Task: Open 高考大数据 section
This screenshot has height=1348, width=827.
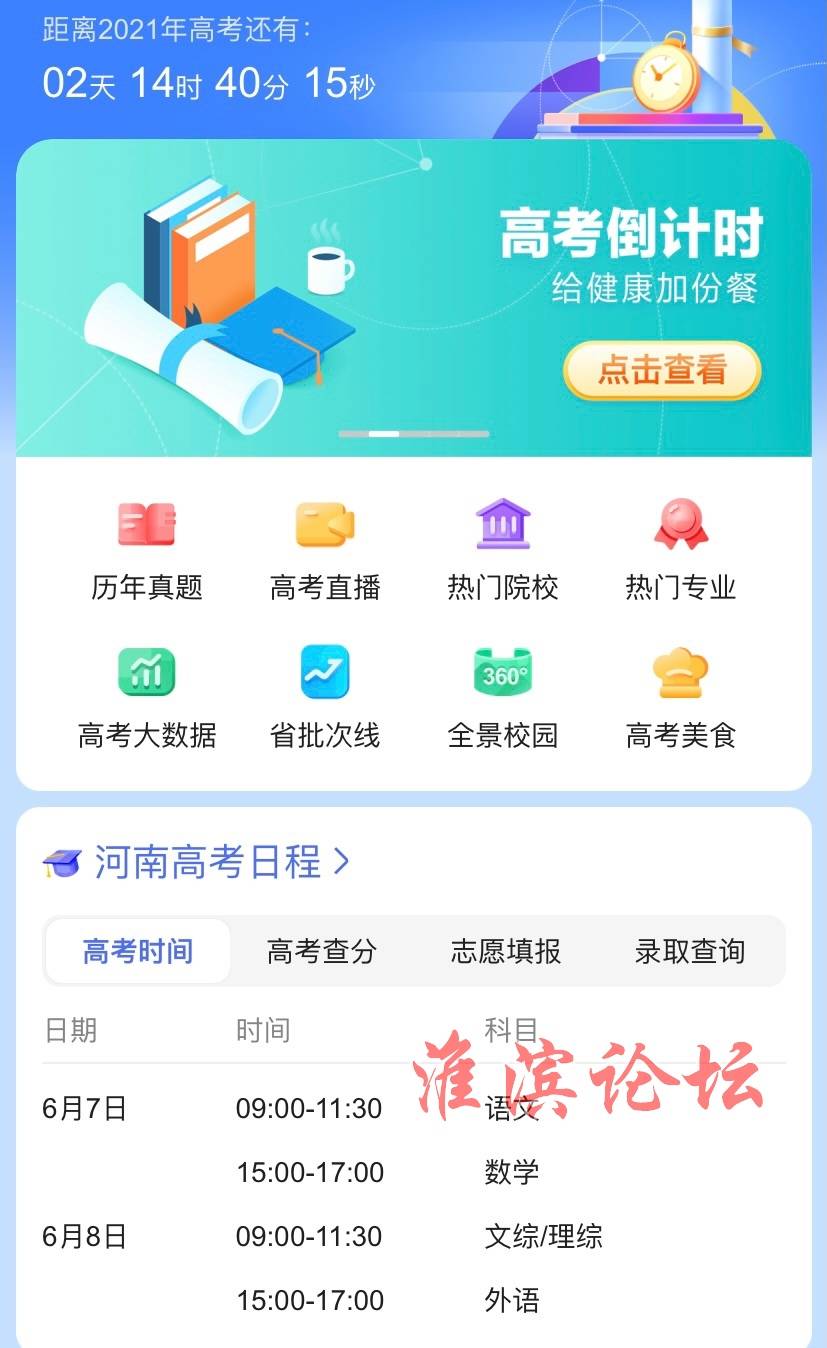Action: (147, 698)
